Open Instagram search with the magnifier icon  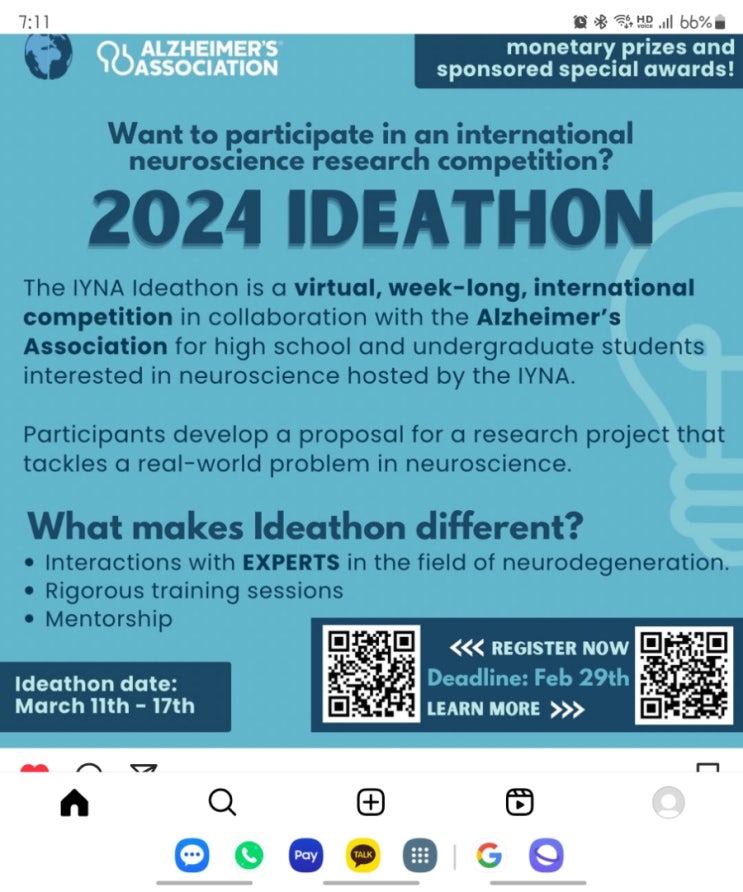[x=222, y=802]
